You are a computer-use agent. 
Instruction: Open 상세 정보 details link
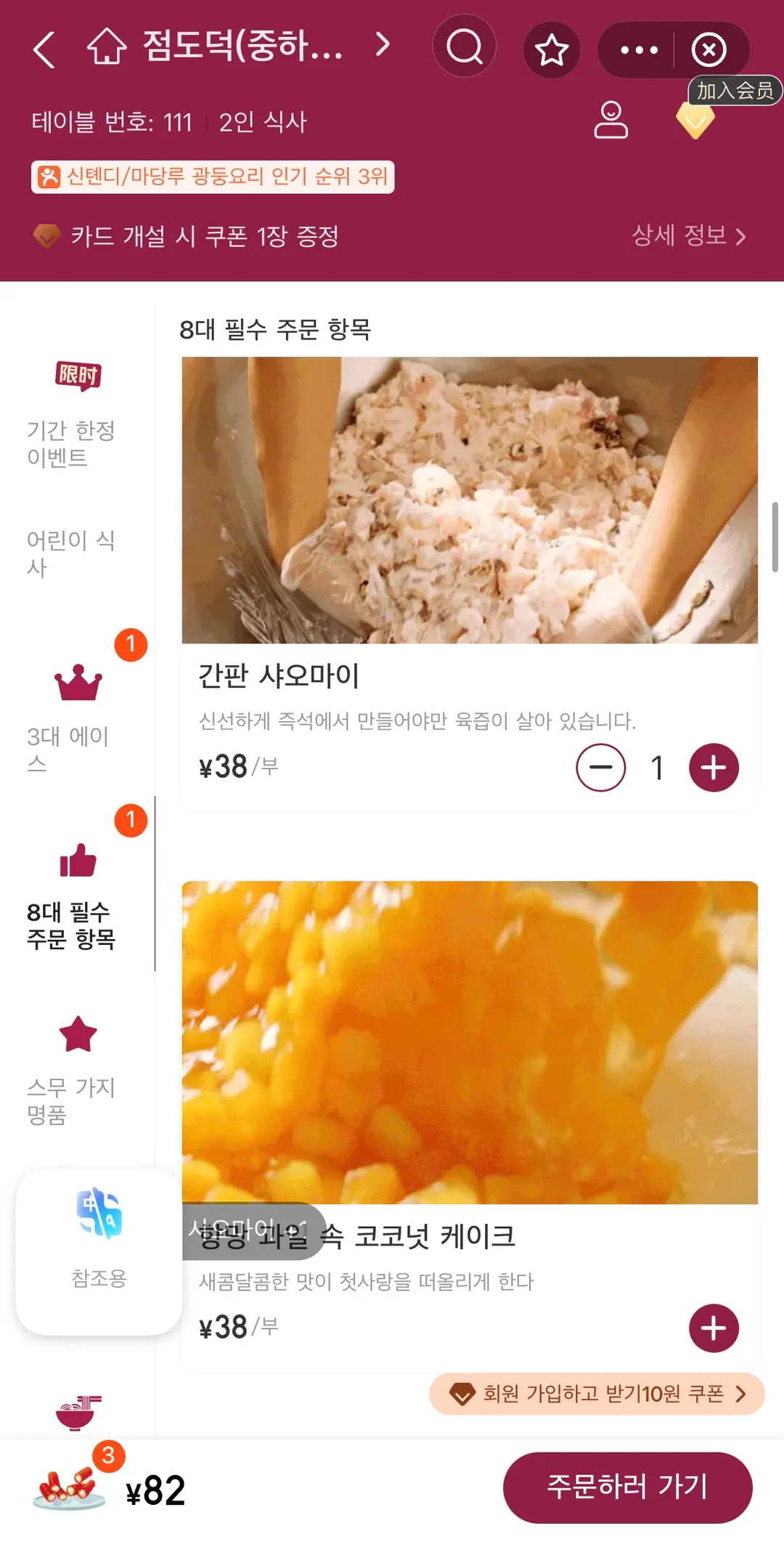point(689,235)
